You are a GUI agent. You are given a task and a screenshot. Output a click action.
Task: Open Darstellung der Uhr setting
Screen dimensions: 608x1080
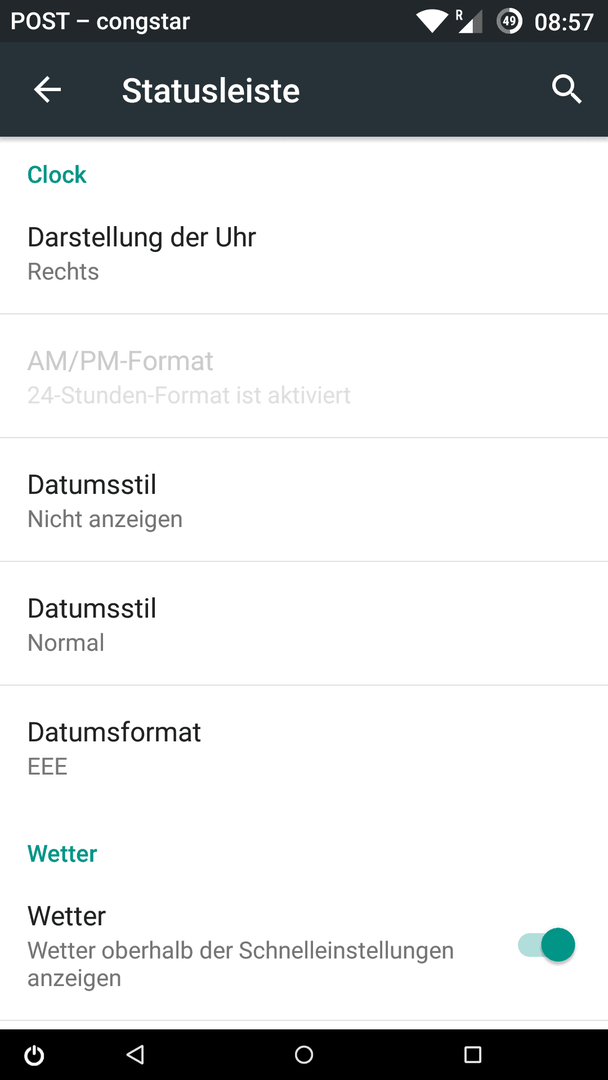[304, 253]
